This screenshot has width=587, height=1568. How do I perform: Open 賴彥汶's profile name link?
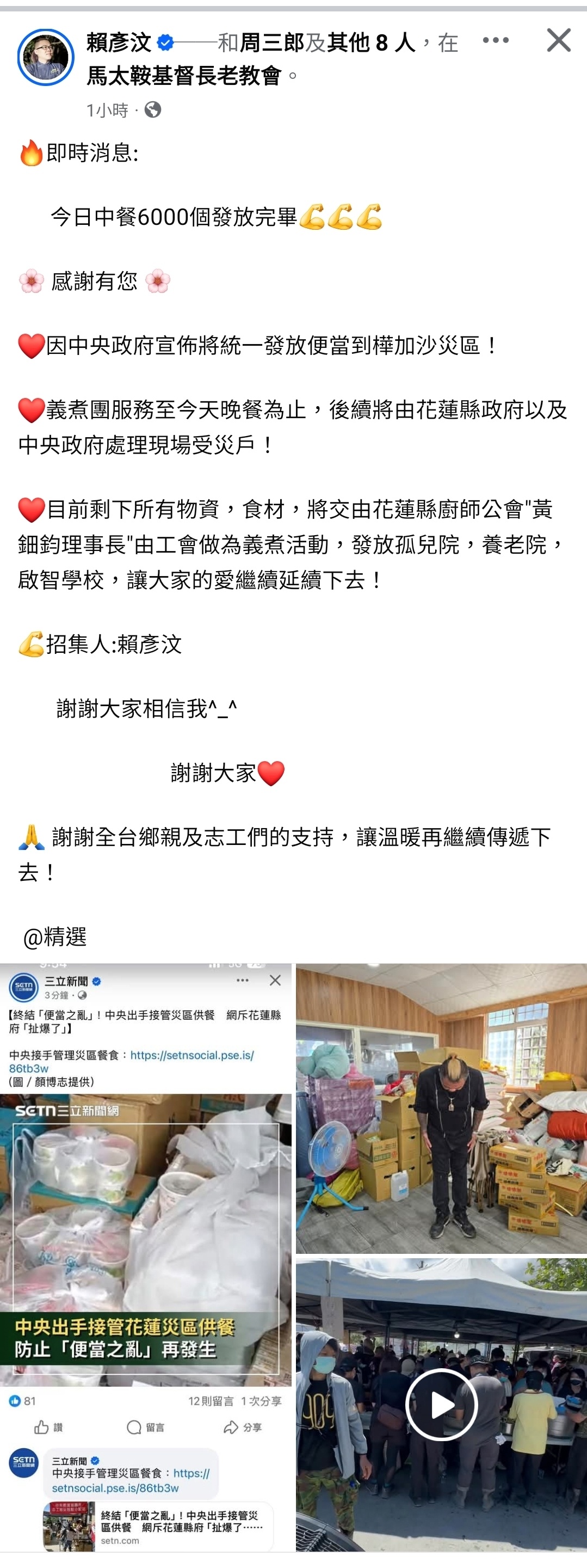(119, 42)
